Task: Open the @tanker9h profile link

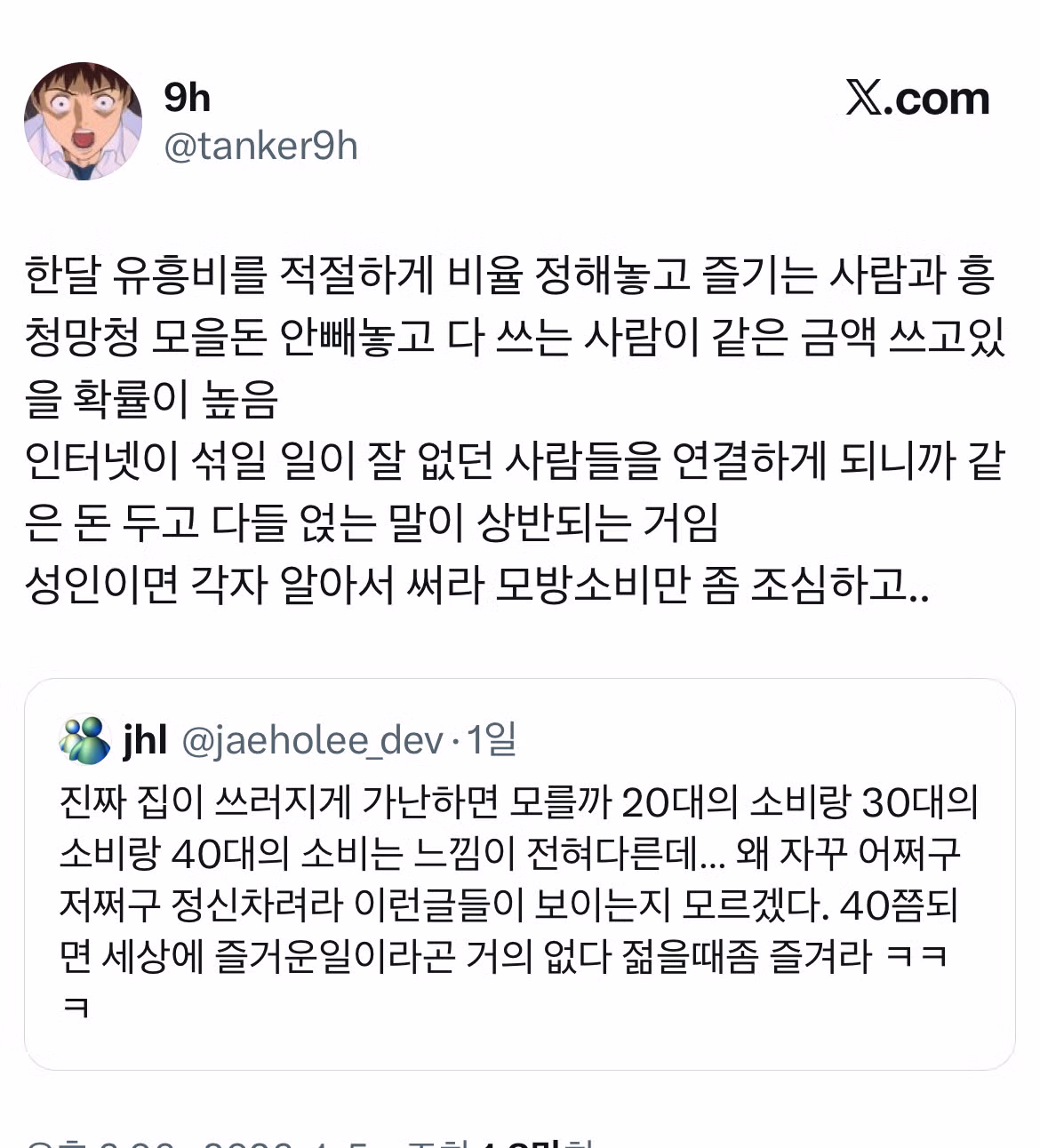Action: pos(262,147)
